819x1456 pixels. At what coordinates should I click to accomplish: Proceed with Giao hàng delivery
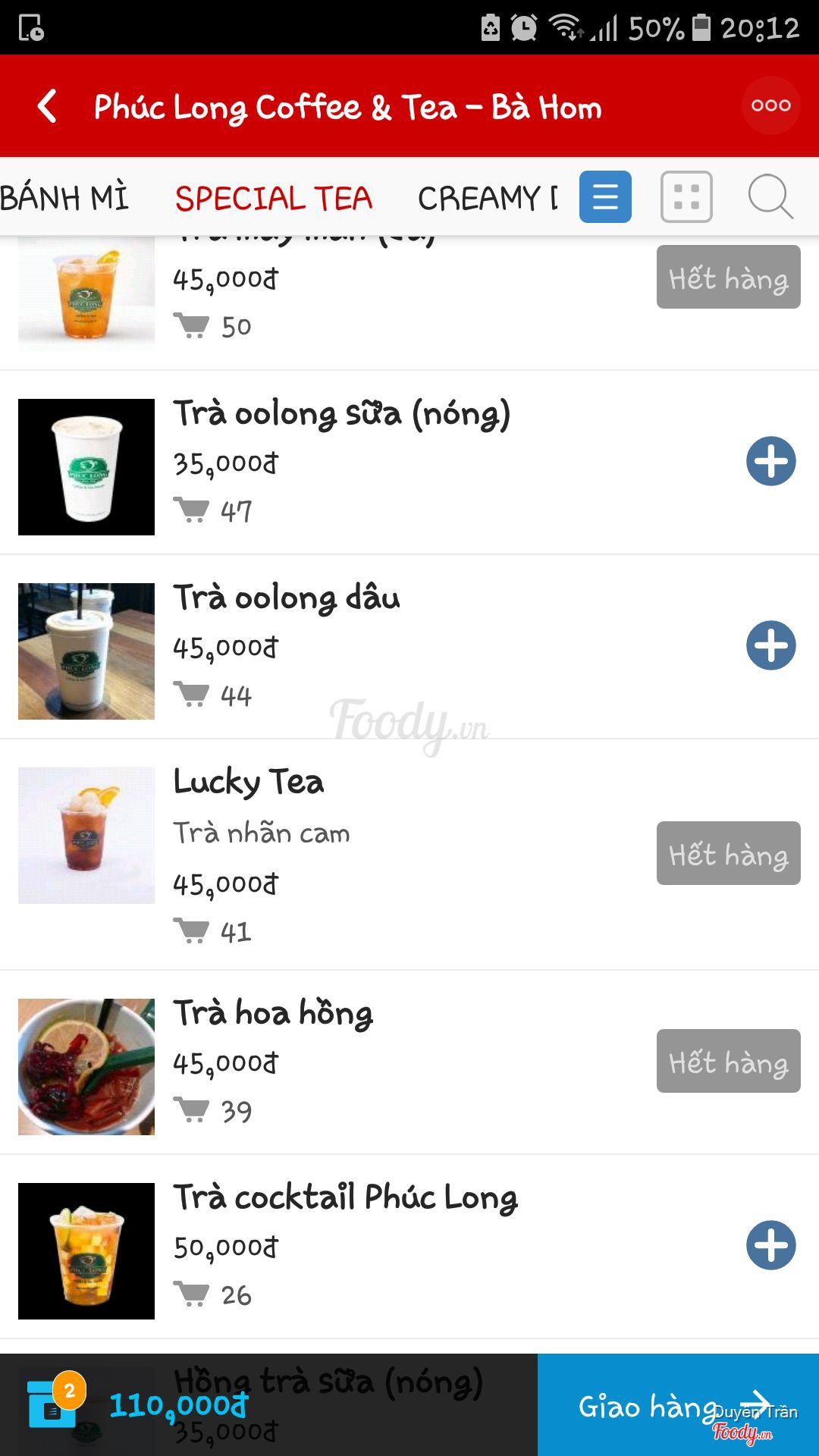677,1405
